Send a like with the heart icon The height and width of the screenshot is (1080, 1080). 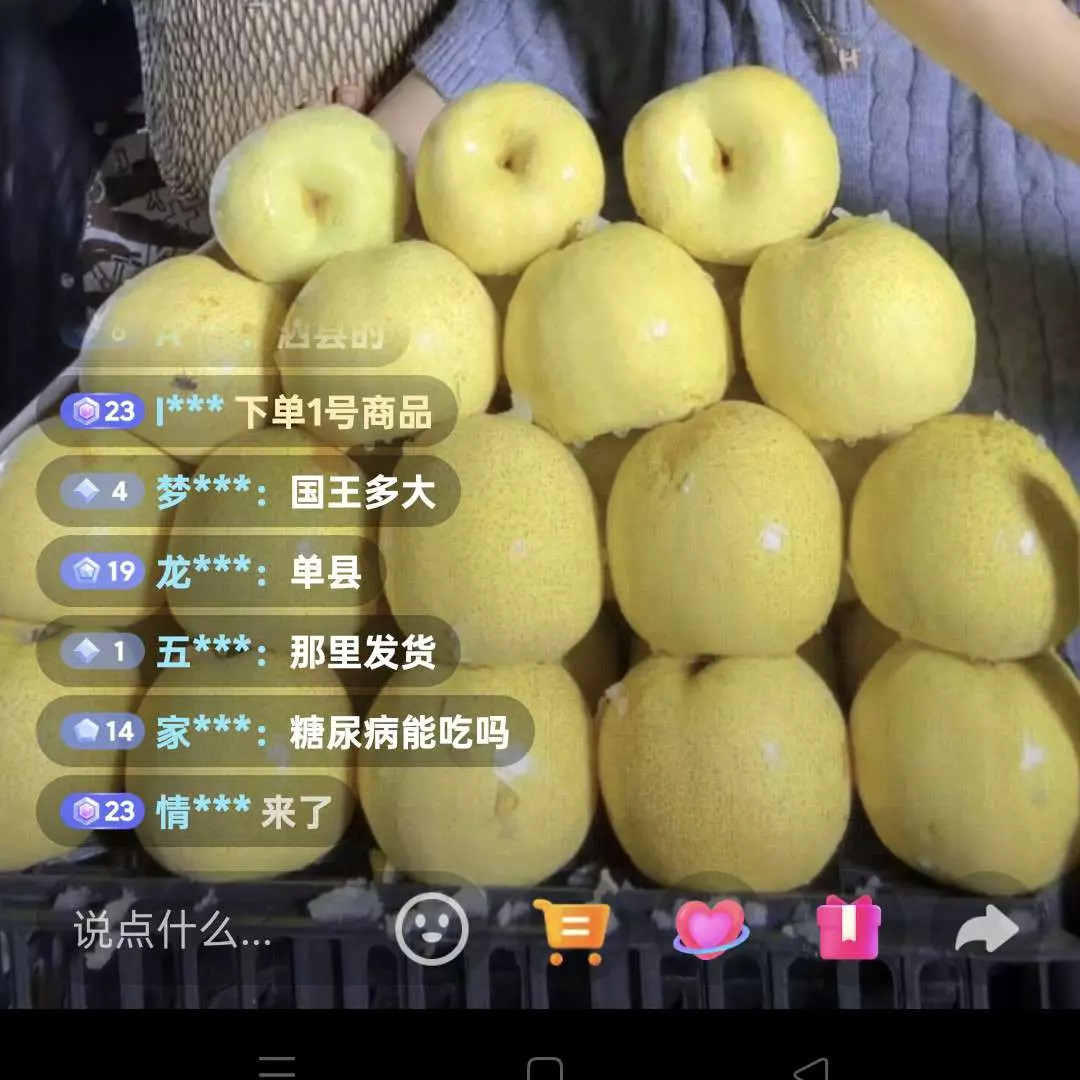click(710, 929)
